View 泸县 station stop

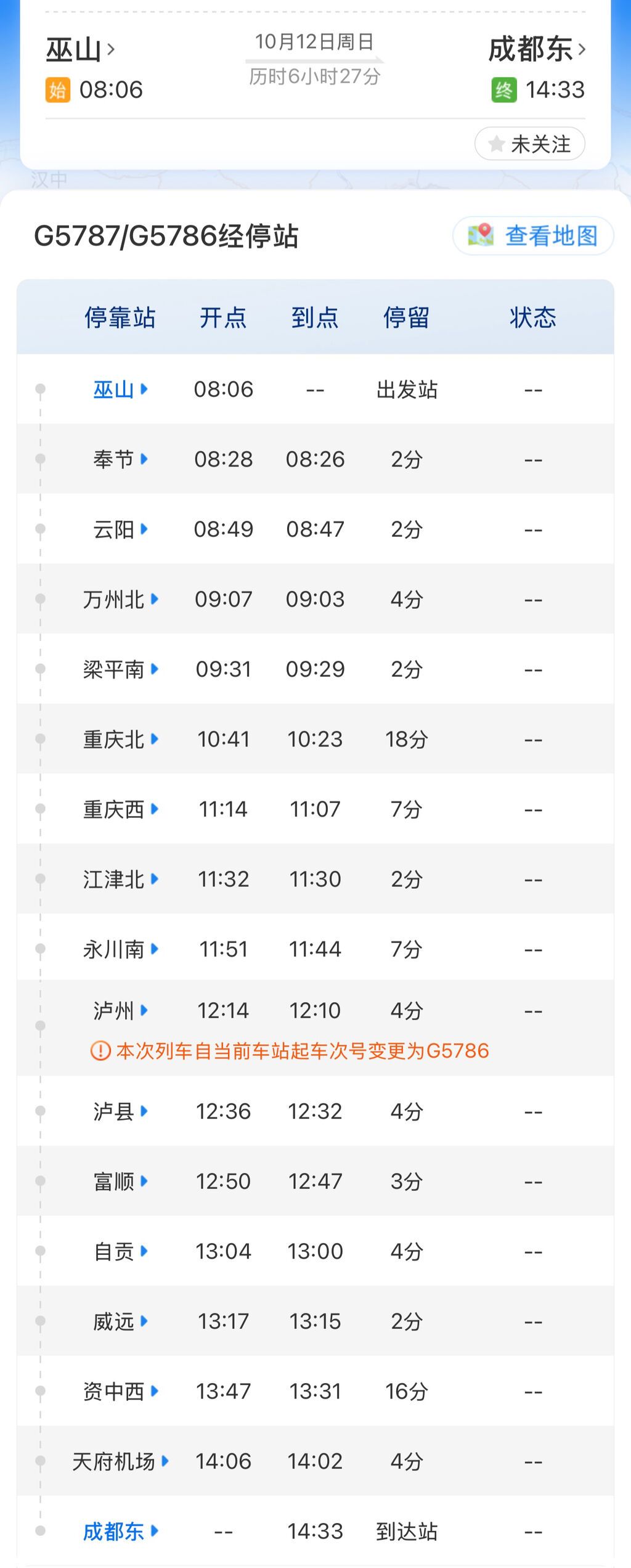[120, 1111]
